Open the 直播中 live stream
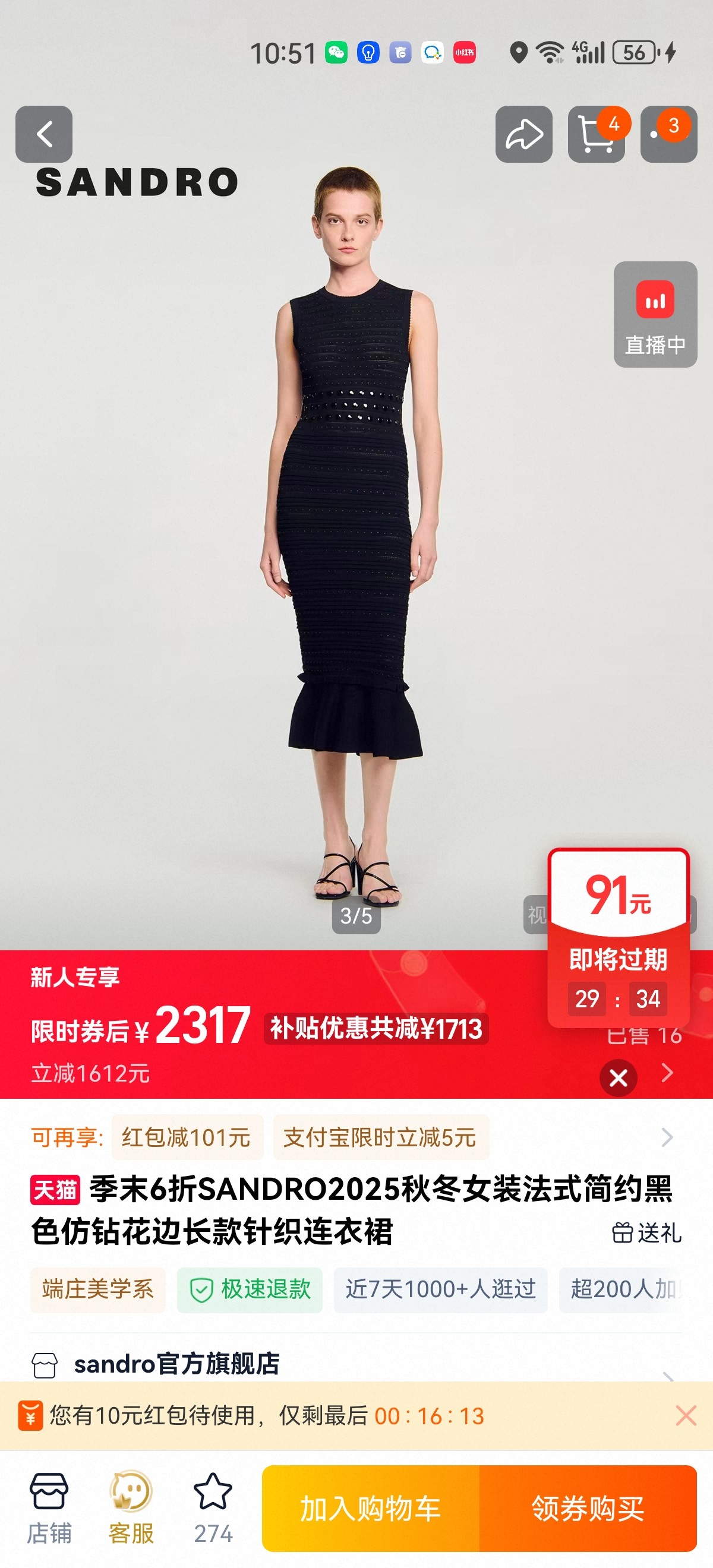Viewport: 713px width, 1568px height. (655, 315)
